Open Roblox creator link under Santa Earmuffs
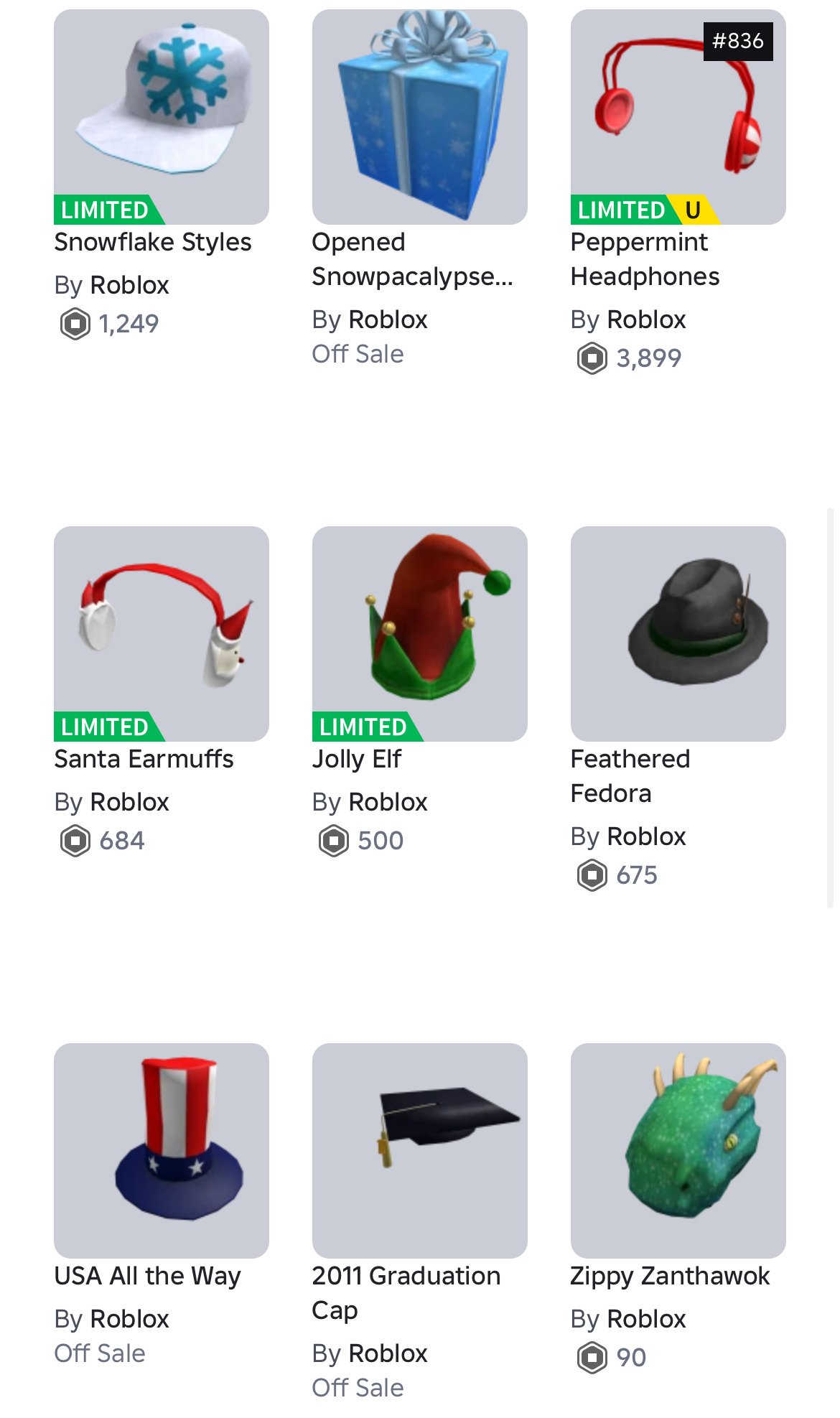The width and height of the screenshot is (840, 1418). click(130, 802)
